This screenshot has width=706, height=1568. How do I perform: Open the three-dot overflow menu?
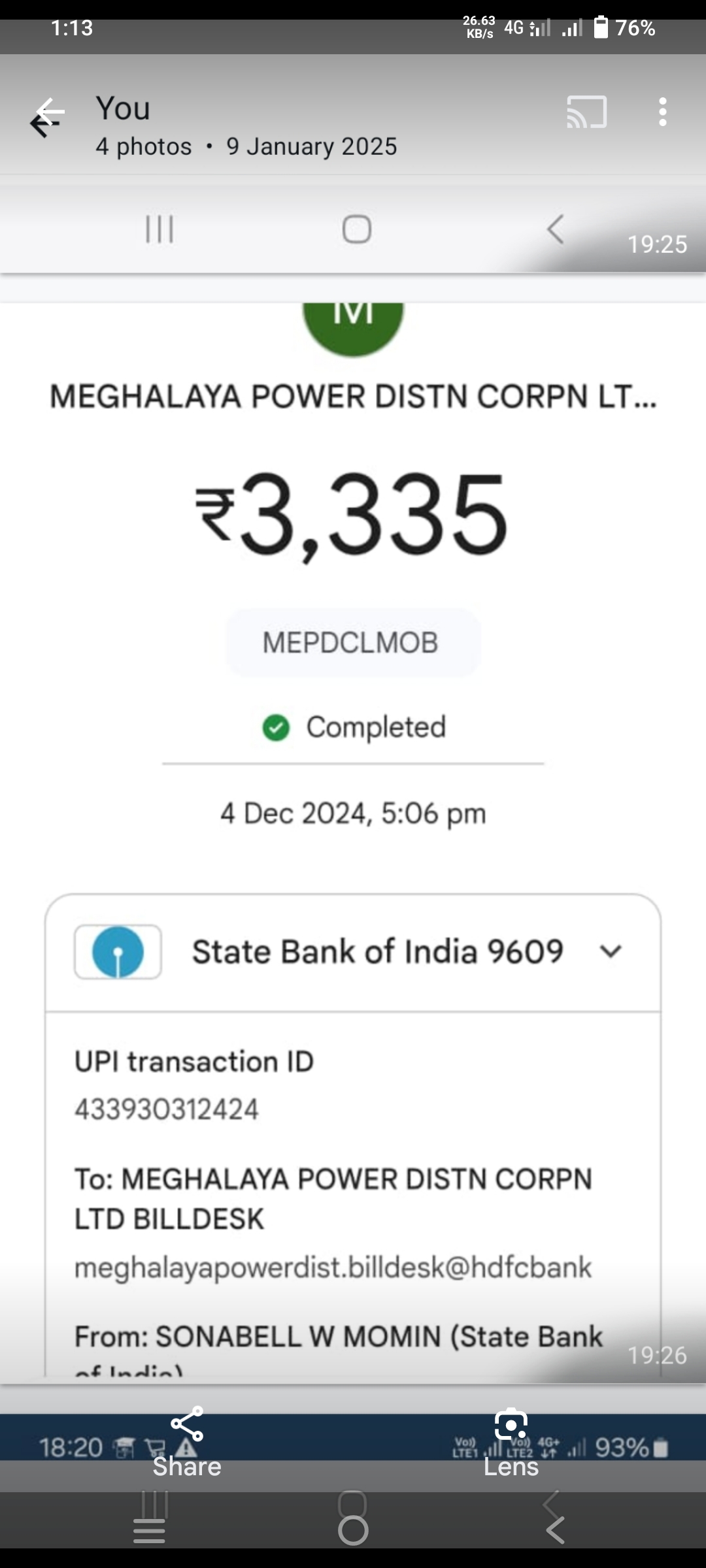click(663, 112)
